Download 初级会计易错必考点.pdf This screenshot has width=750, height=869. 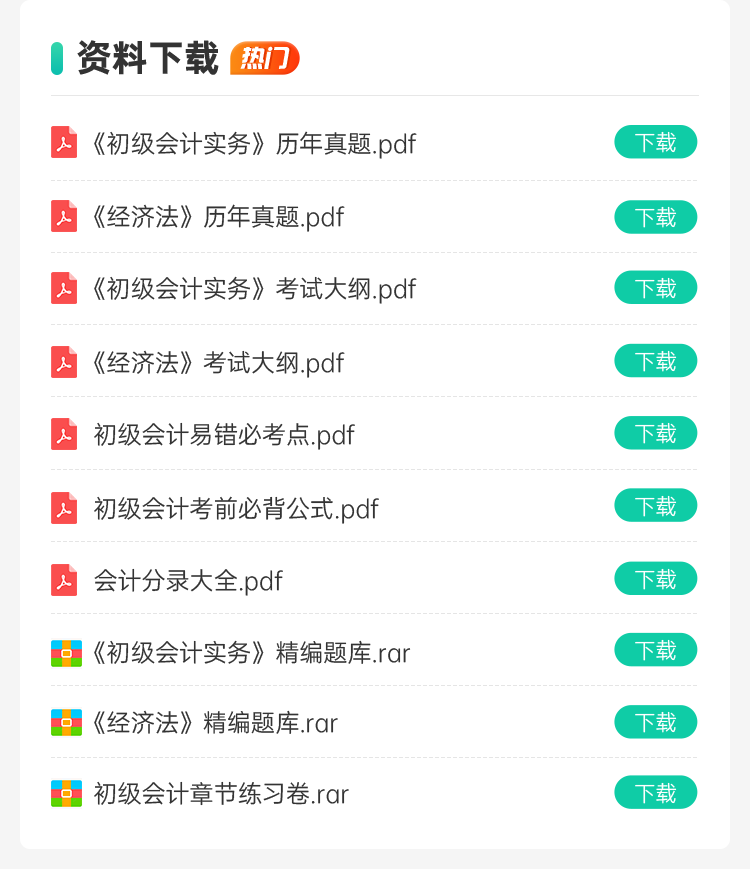coord(655,433)
